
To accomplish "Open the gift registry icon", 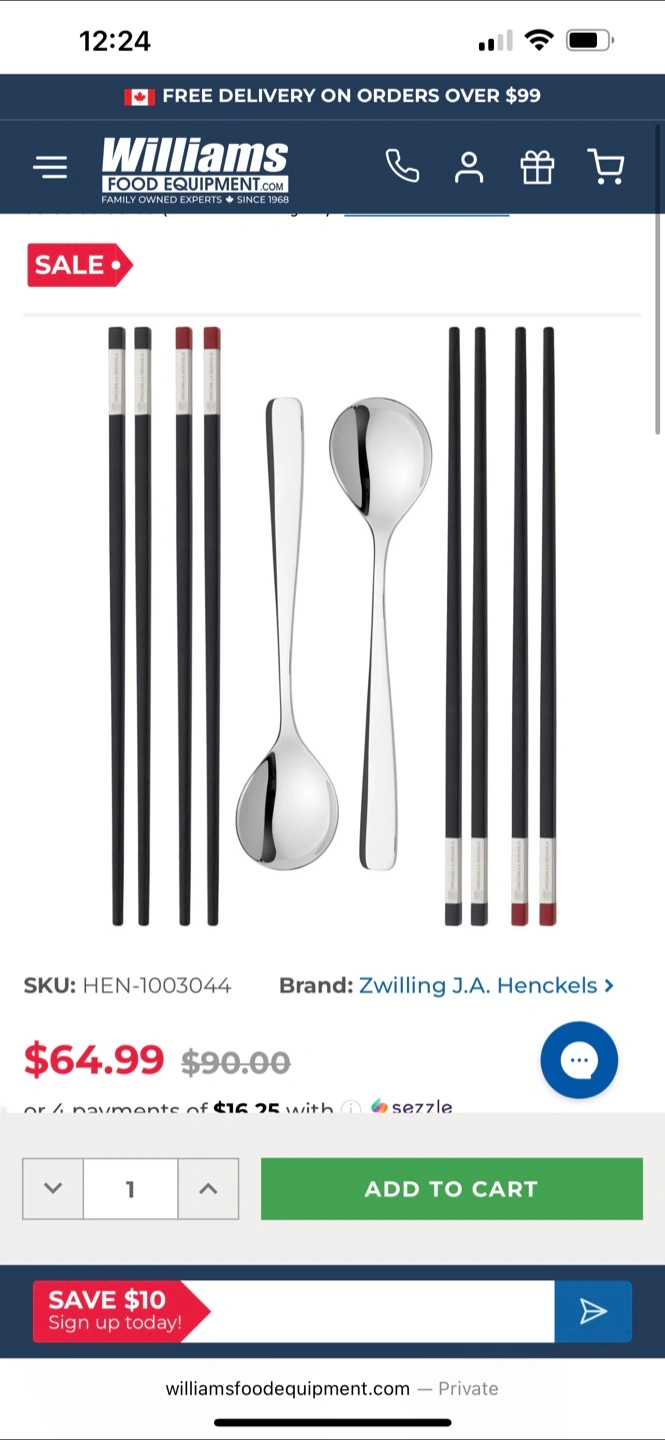I will click(x=537, y=167).
